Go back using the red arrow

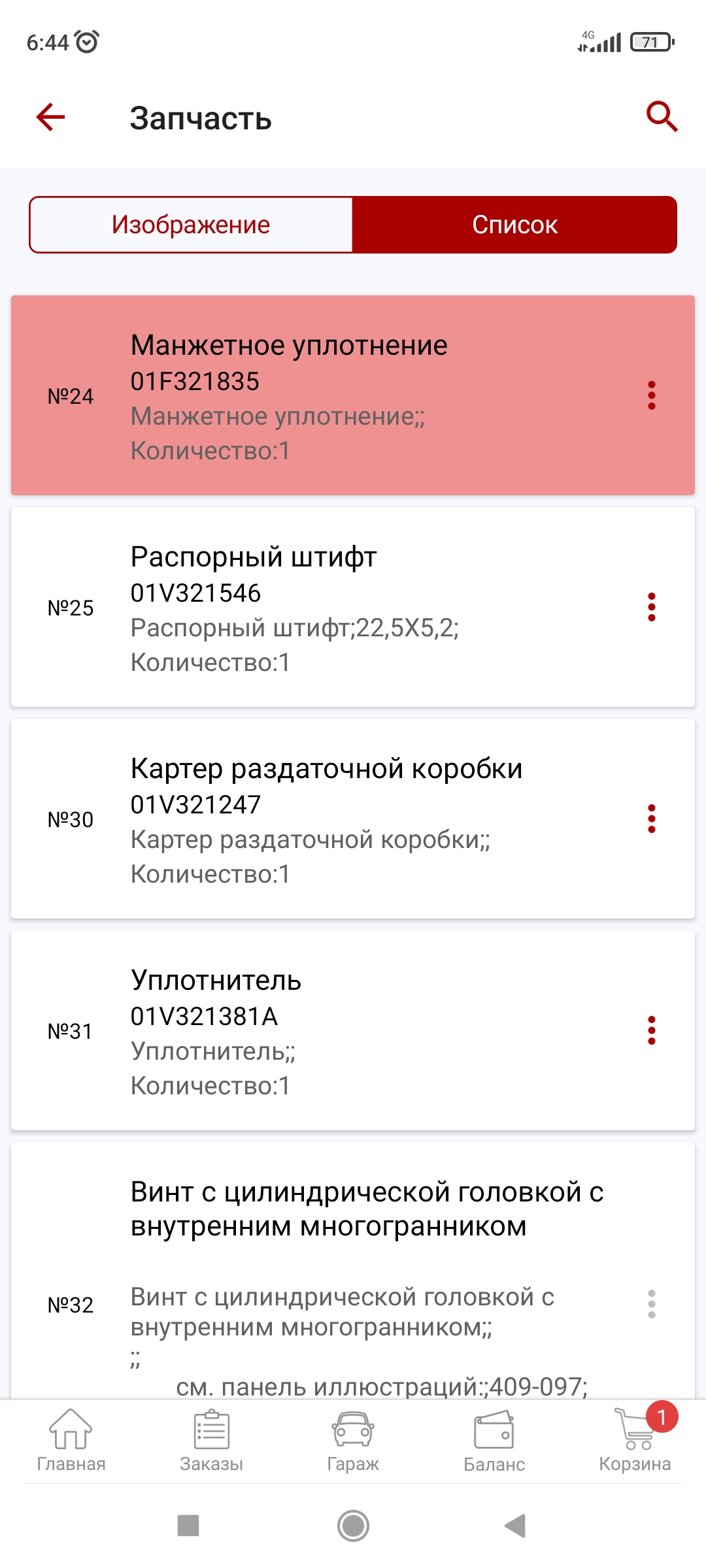click(50, 118)
